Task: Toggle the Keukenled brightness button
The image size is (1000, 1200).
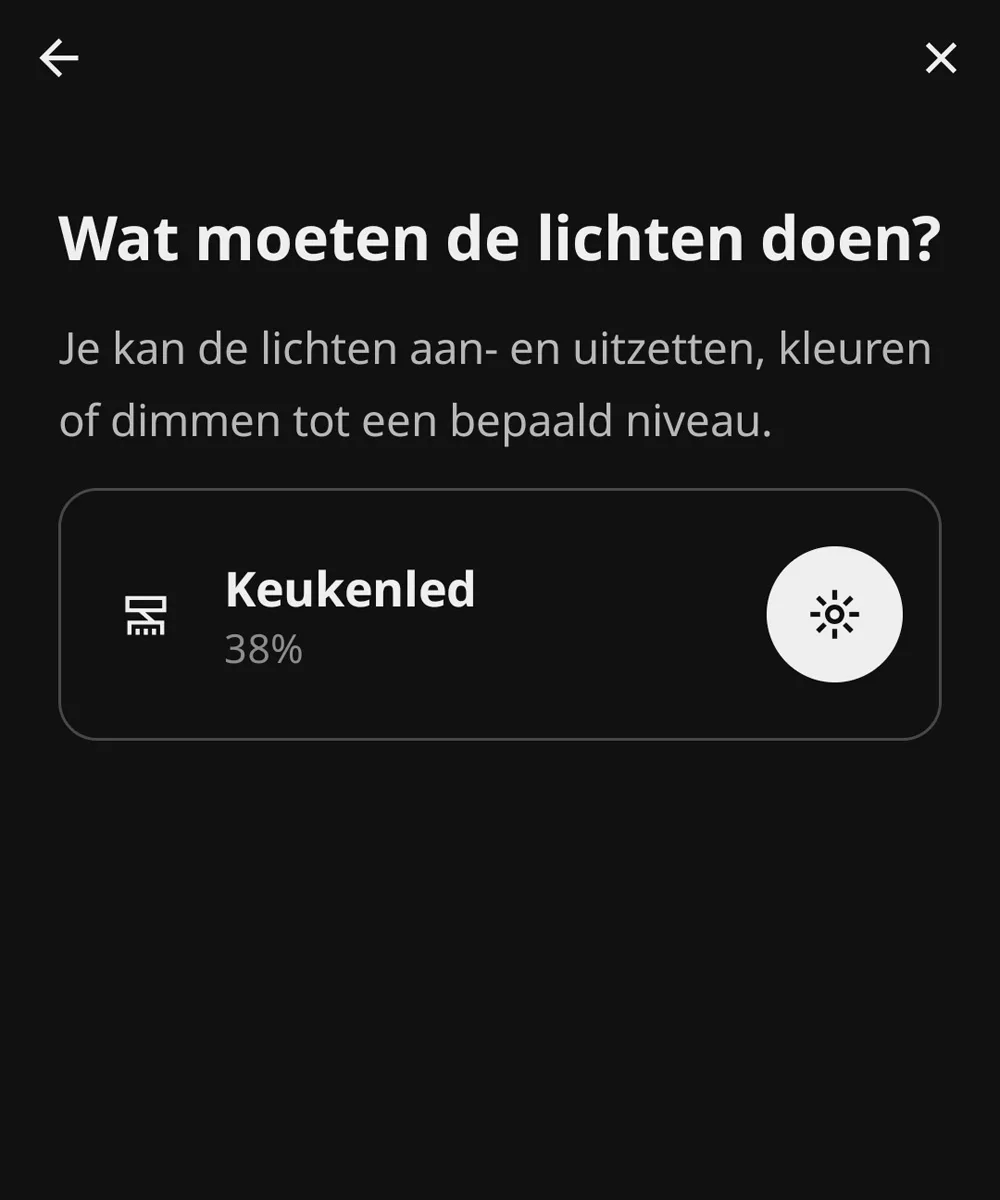Action: click(x=834, y=614)
